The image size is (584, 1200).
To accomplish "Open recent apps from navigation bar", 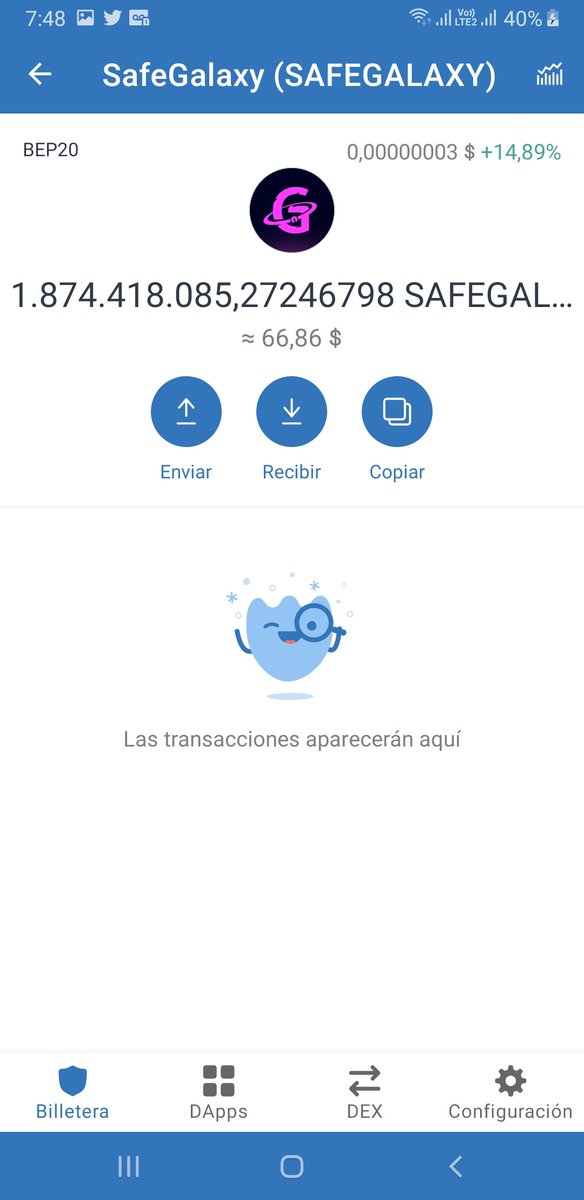I will (x=128, y=1166).
